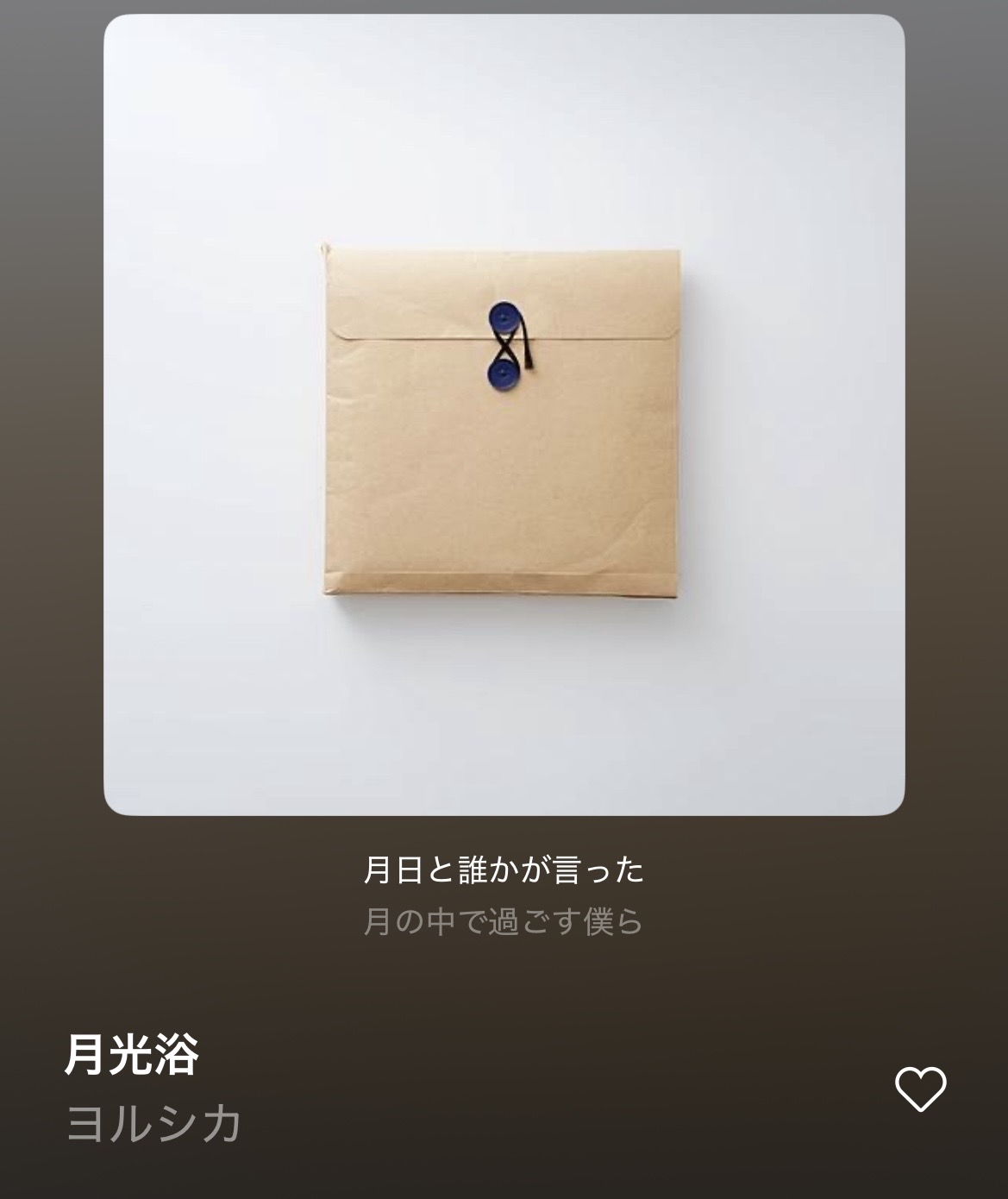
Task: Like the song 月光浴
Action: (920, 1089)
